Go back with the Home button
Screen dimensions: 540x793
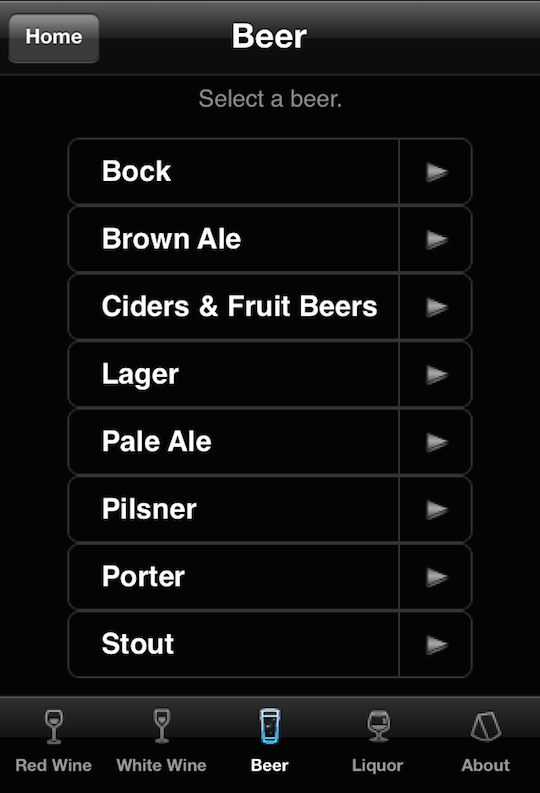tap(54, 38)
